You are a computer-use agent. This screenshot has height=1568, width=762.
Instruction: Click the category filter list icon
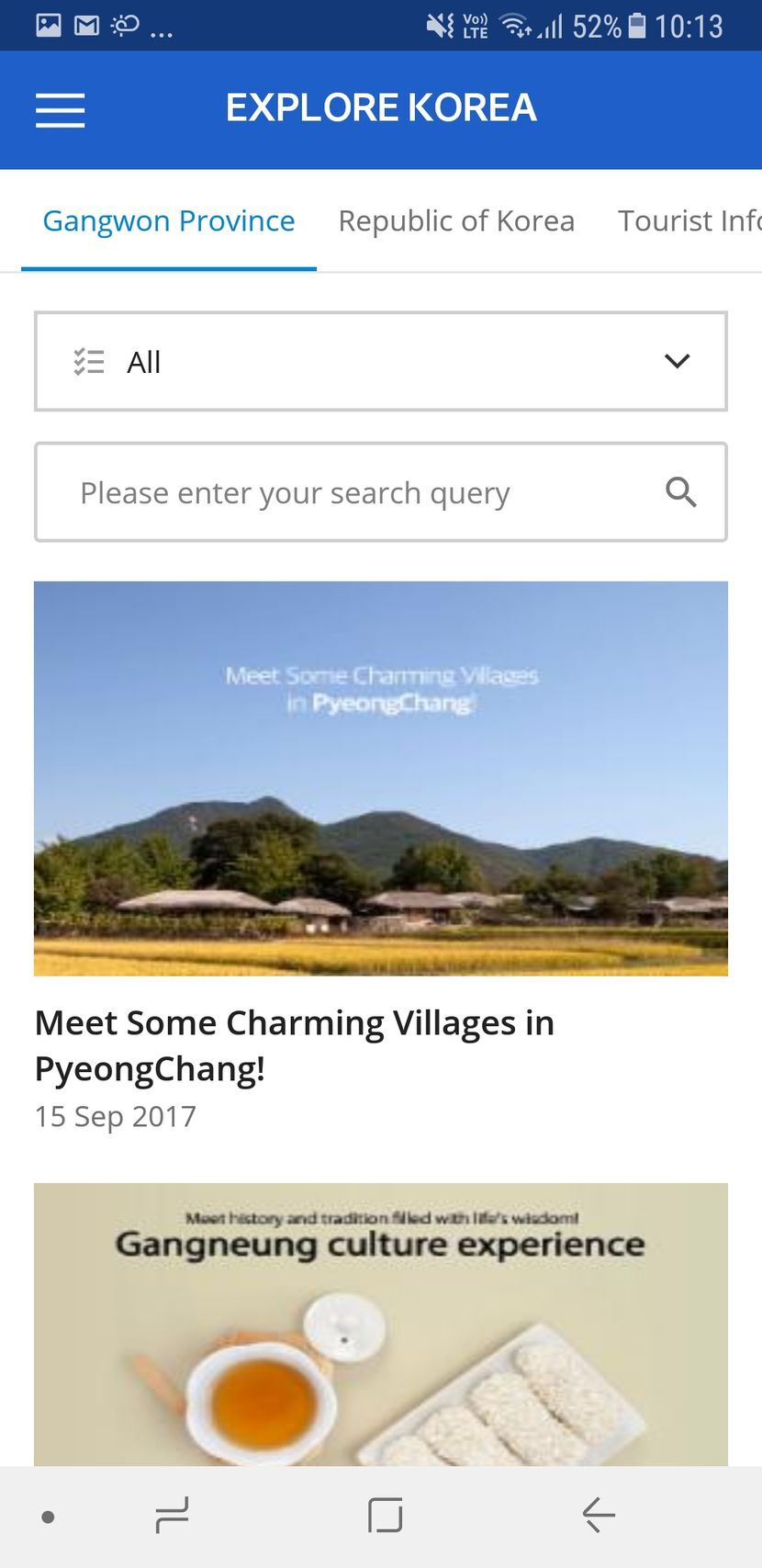pos(90,361)
